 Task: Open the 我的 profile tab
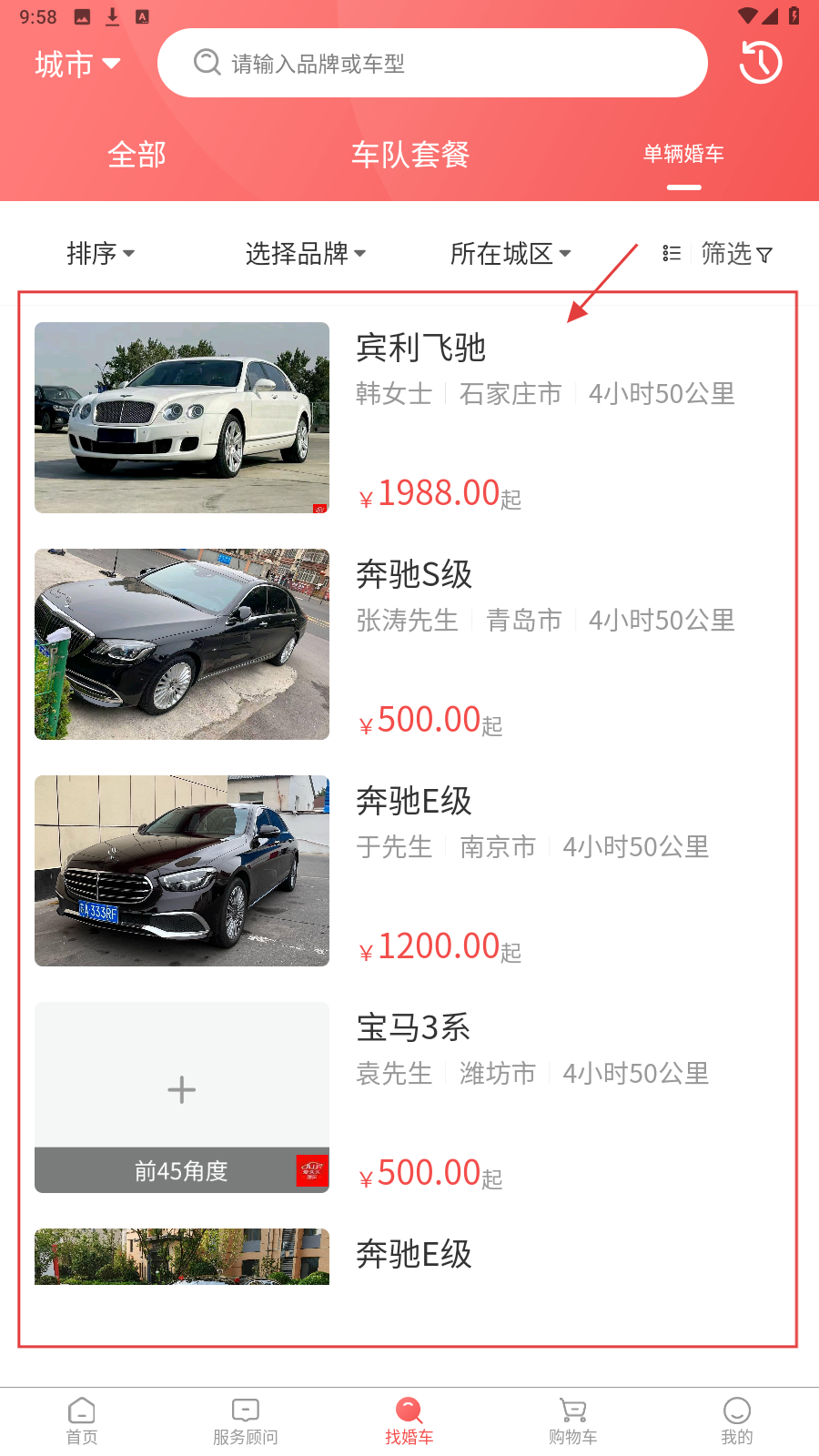737,1421
